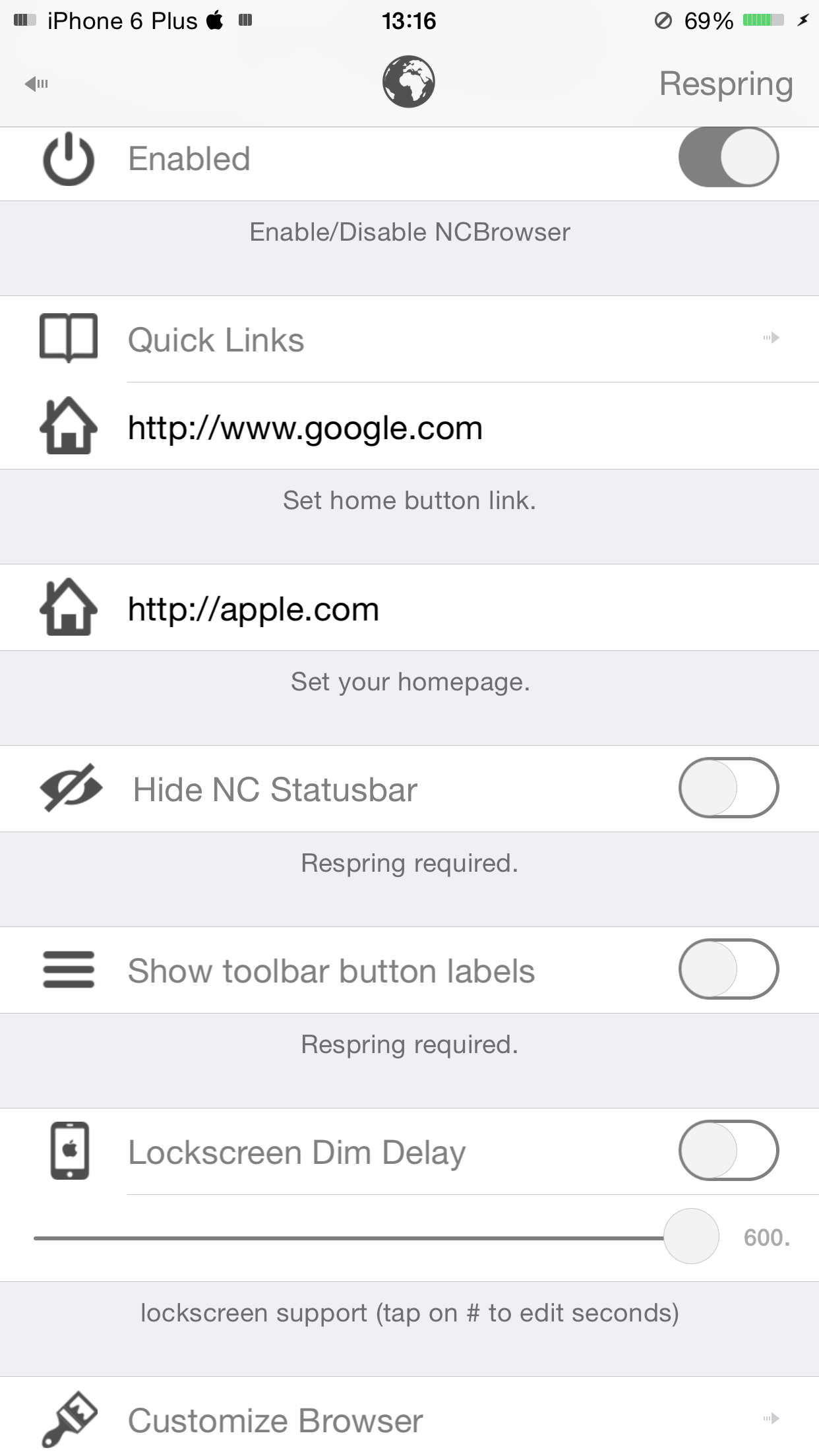Image resolution: width=819 pixels, height=1456 pixels.
Task: Go back using the top-left arrow
Action: tap(37, 84)
